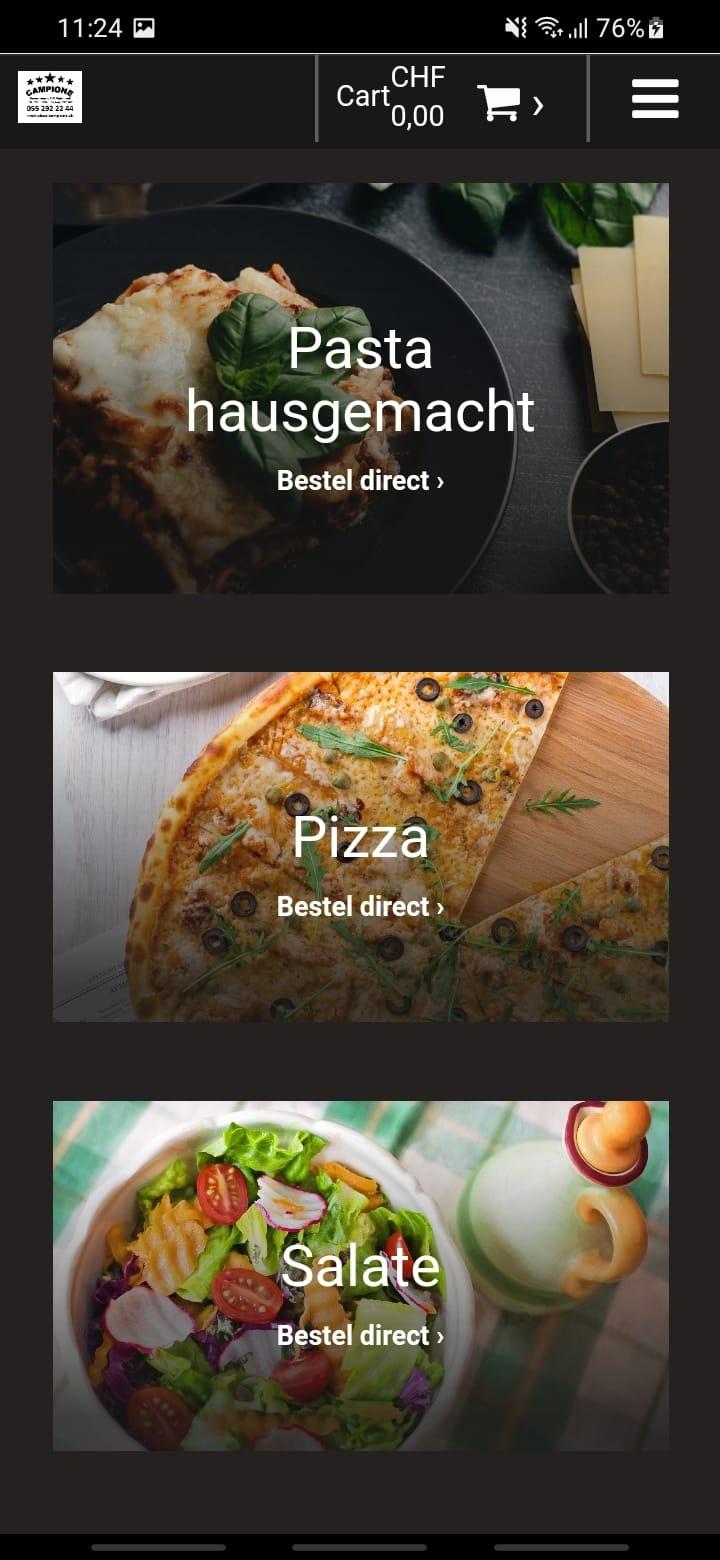The image size is (720, 1560).
Task: Open the Pizza category
Action: click(361, 847)
